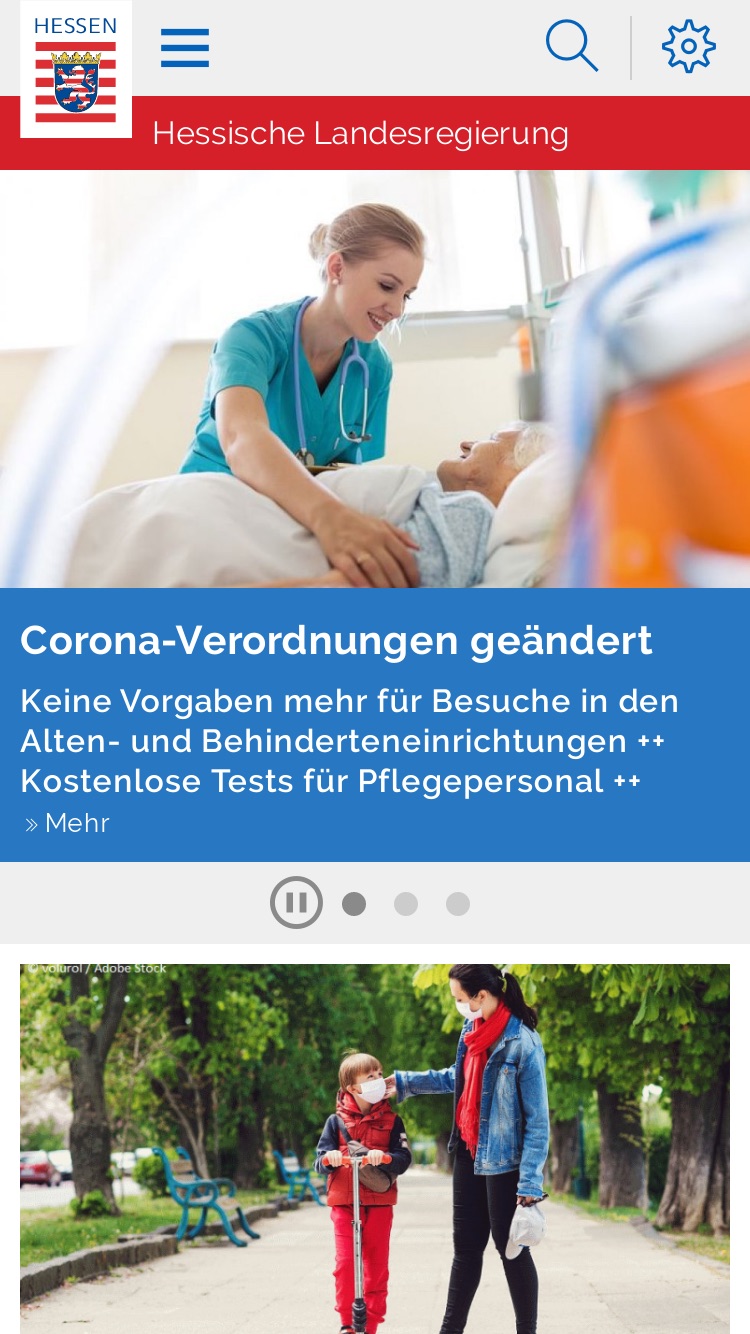The height and width of the screenshot is (1334, 750).
Task: Open the hamburger navigation menu
Action: [185, 47]
